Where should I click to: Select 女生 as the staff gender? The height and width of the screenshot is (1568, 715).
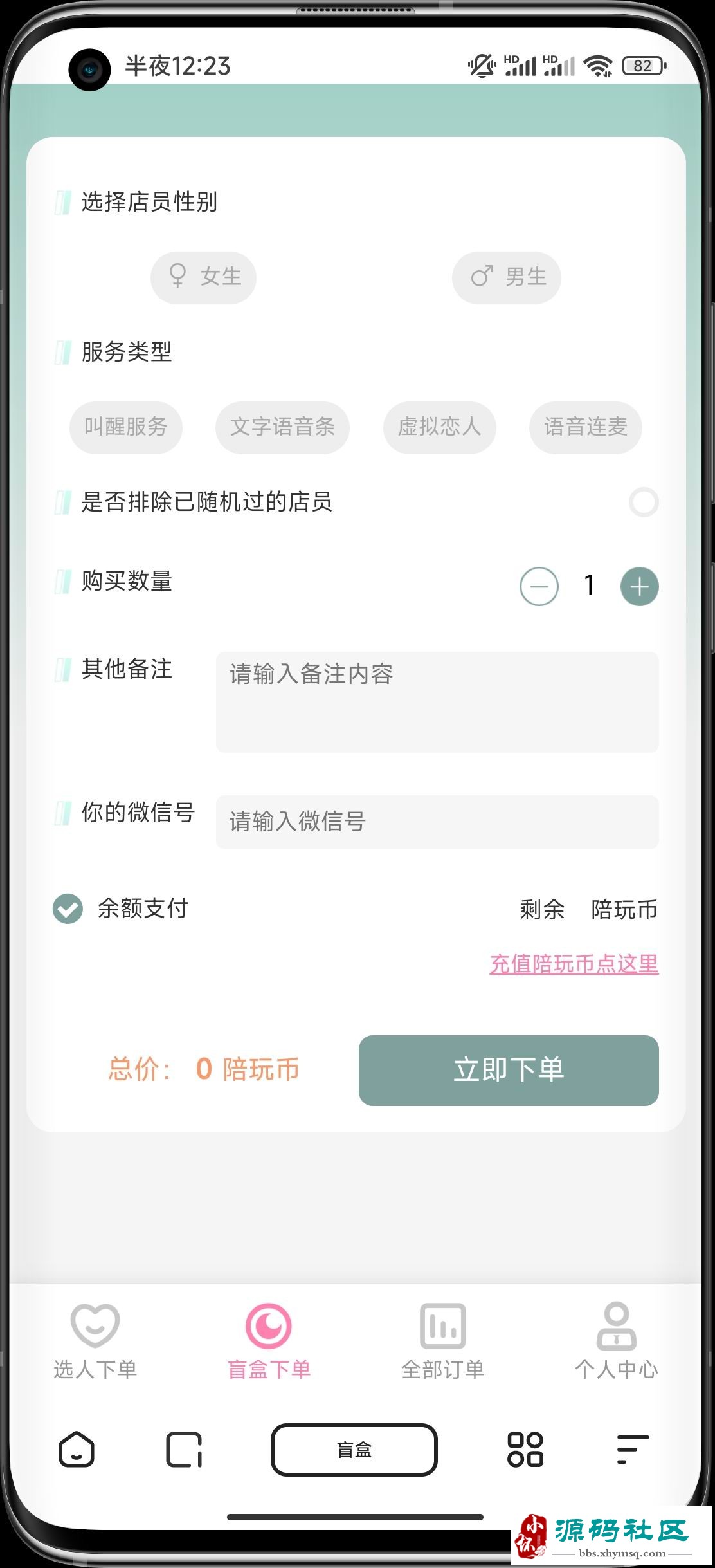click(x=203, y=277)
